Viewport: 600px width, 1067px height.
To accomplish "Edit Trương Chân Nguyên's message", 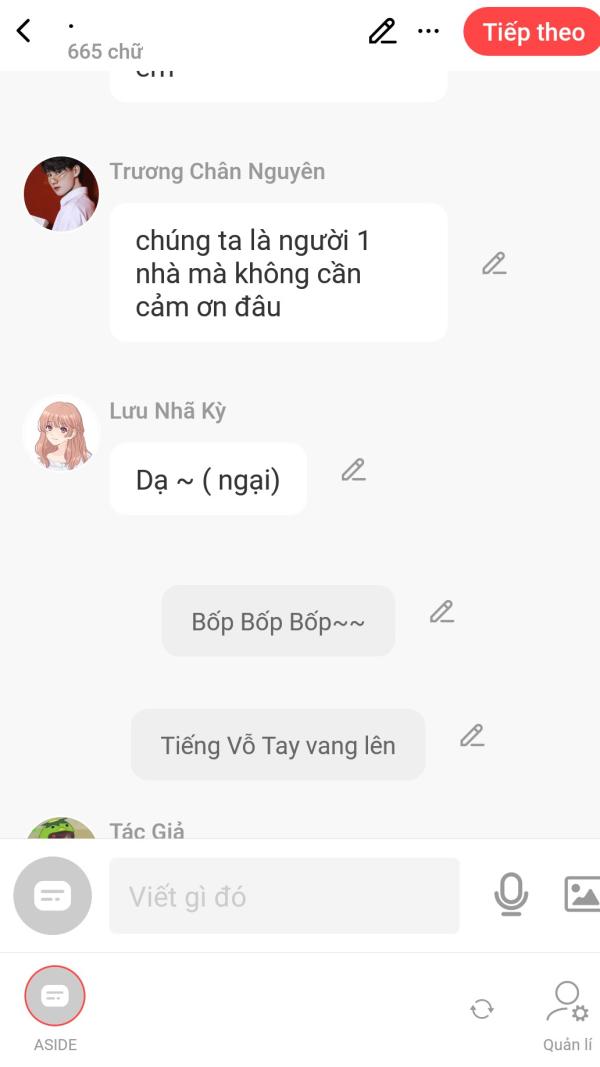I will 495,263.
